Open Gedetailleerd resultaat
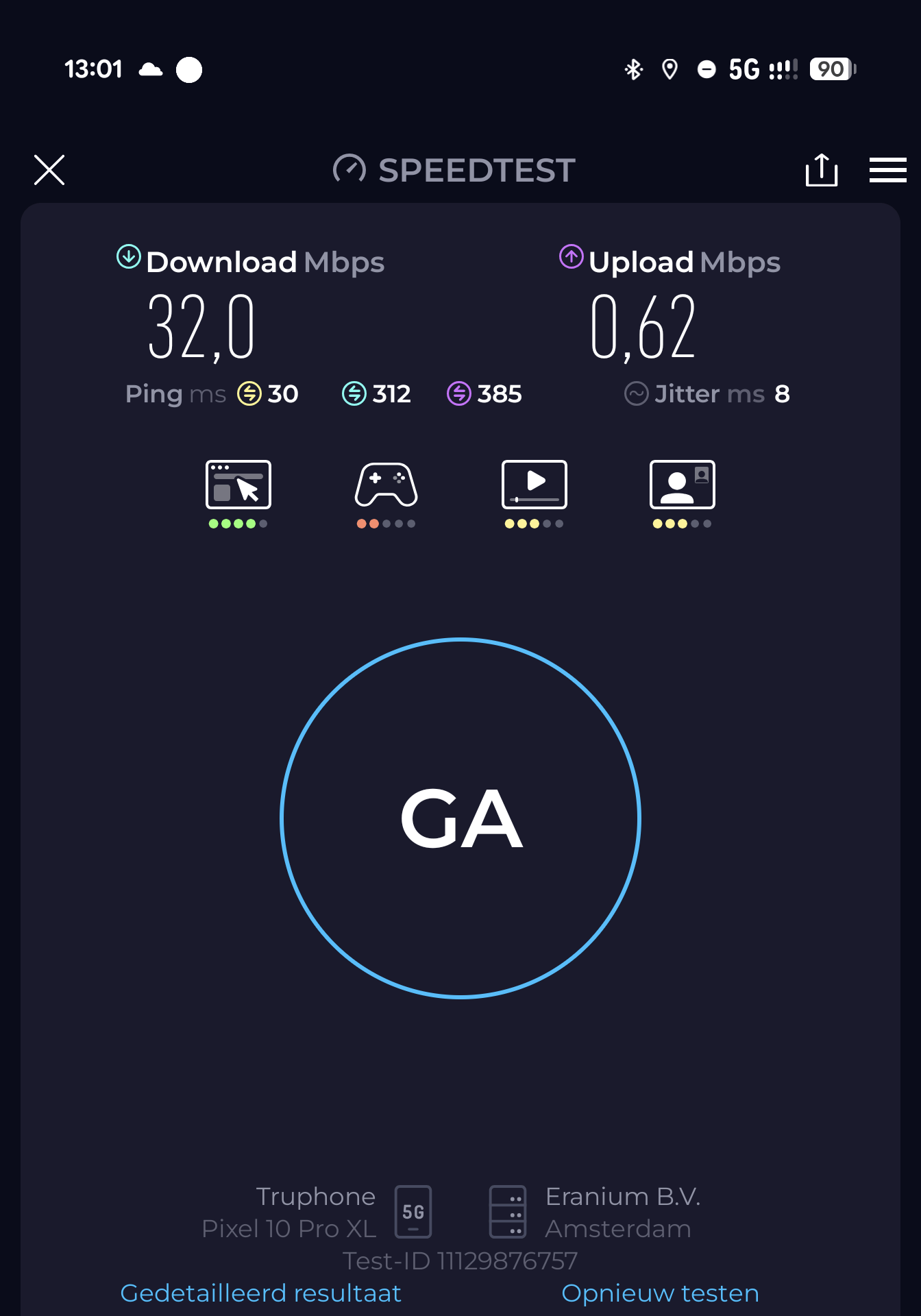Viewport: 921px width, 1316px height. click(x=260, y=1293)
